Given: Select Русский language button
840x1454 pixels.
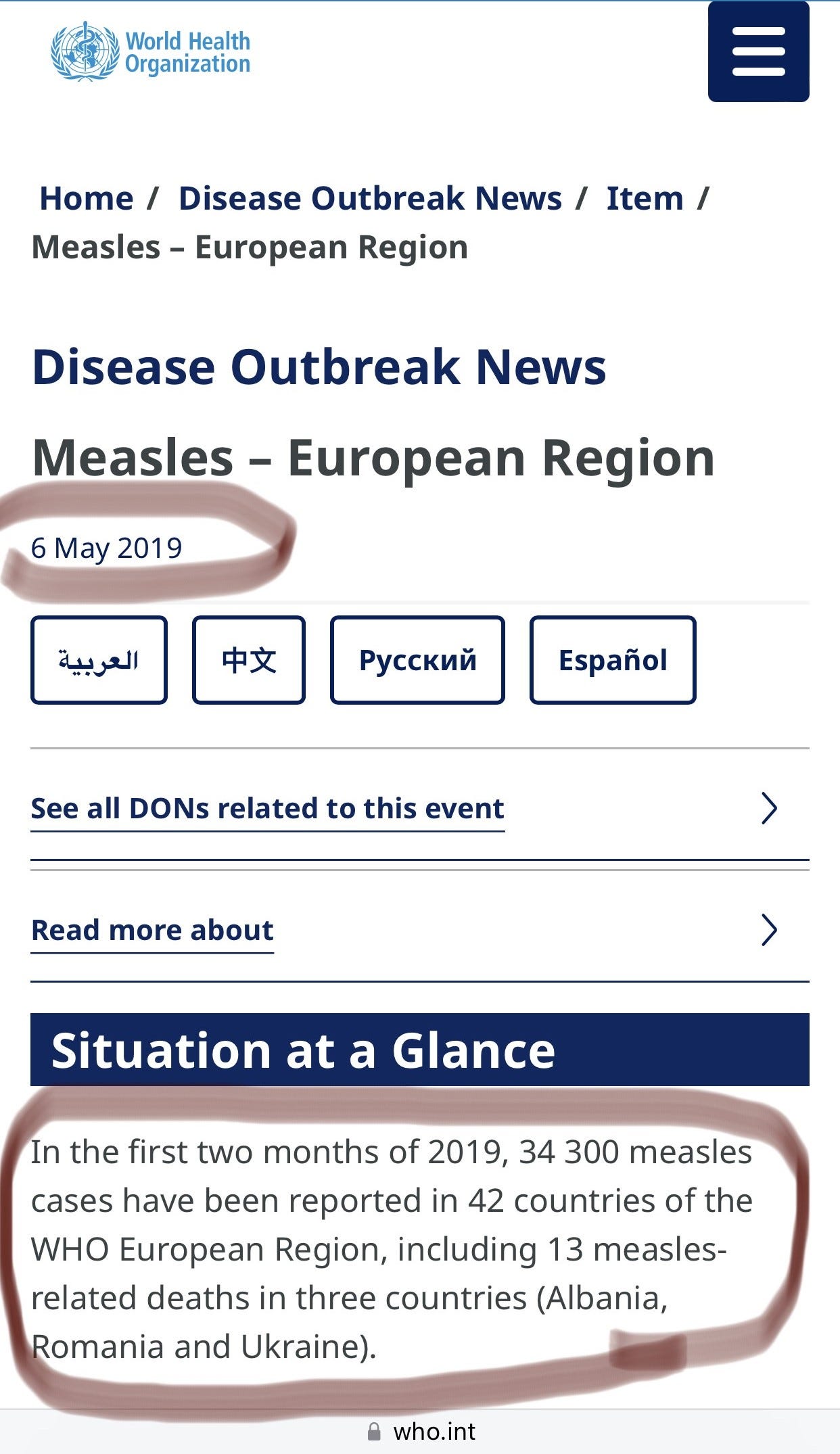Looking at the screenshot, I should tap(417, 660).
